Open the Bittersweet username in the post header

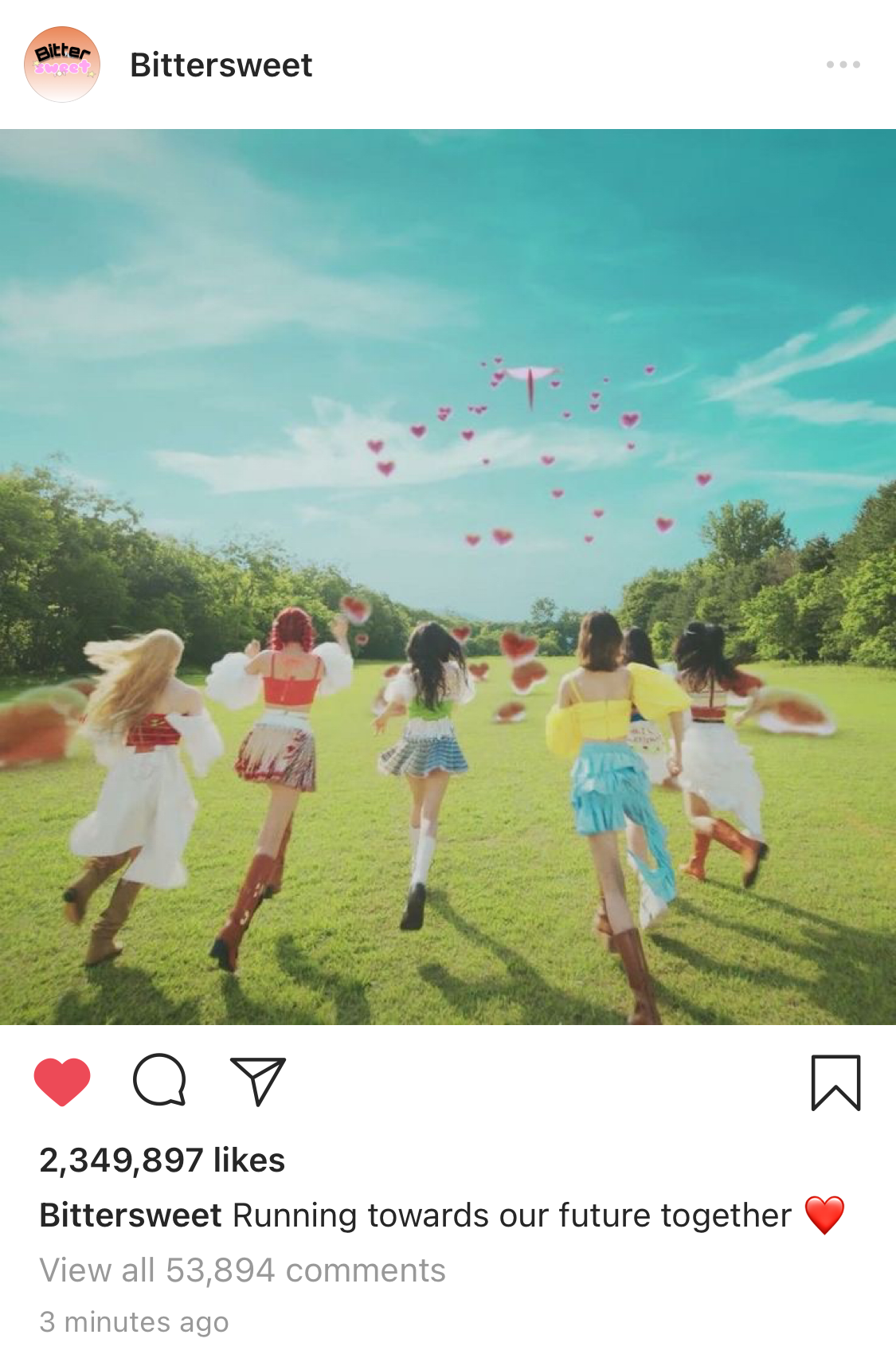pyautogui.click(x=221, y=65)
